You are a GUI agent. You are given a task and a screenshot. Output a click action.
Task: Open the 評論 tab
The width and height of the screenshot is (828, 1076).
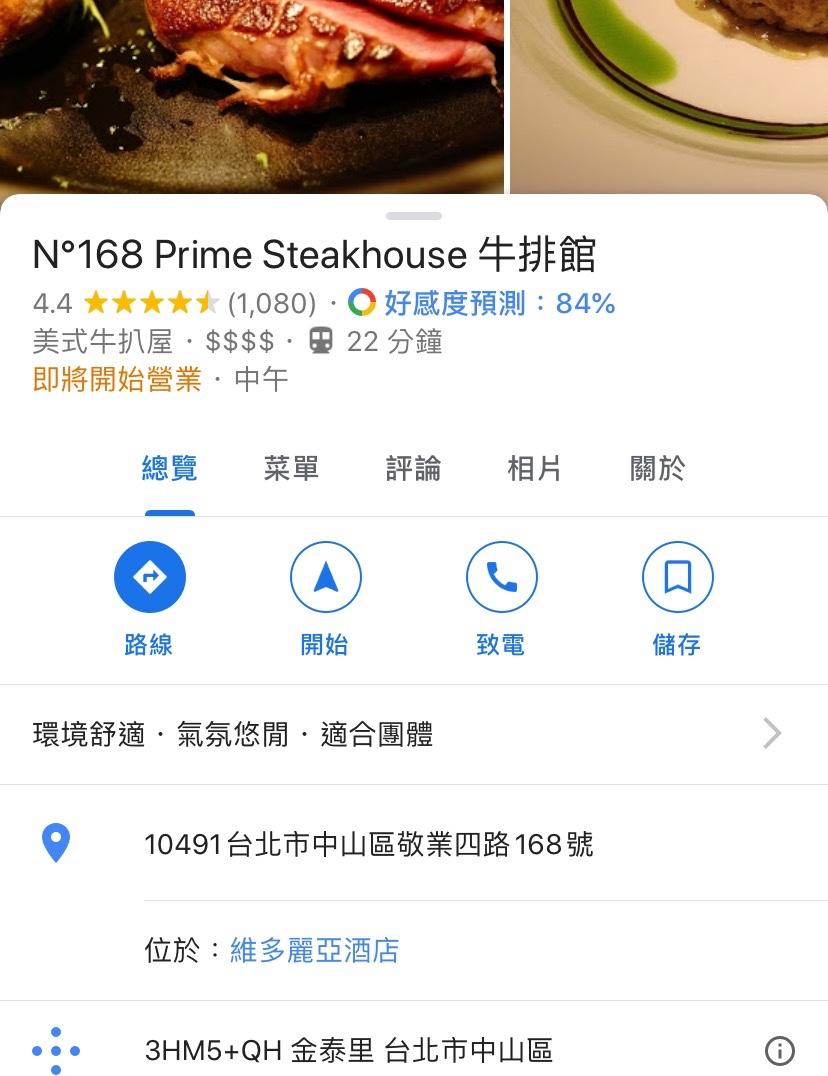tap(413, 468)
